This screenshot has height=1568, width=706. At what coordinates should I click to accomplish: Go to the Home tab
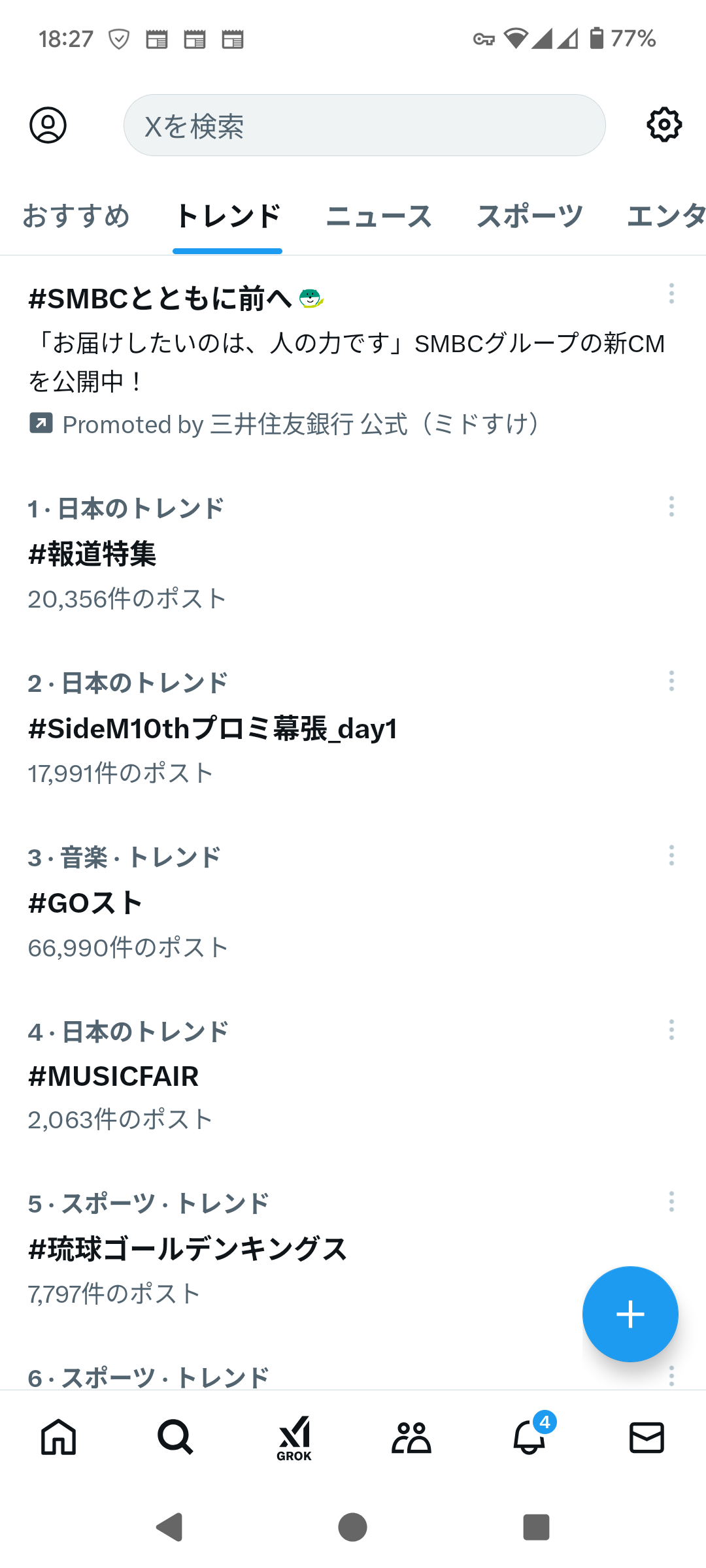pos(59,1437)
